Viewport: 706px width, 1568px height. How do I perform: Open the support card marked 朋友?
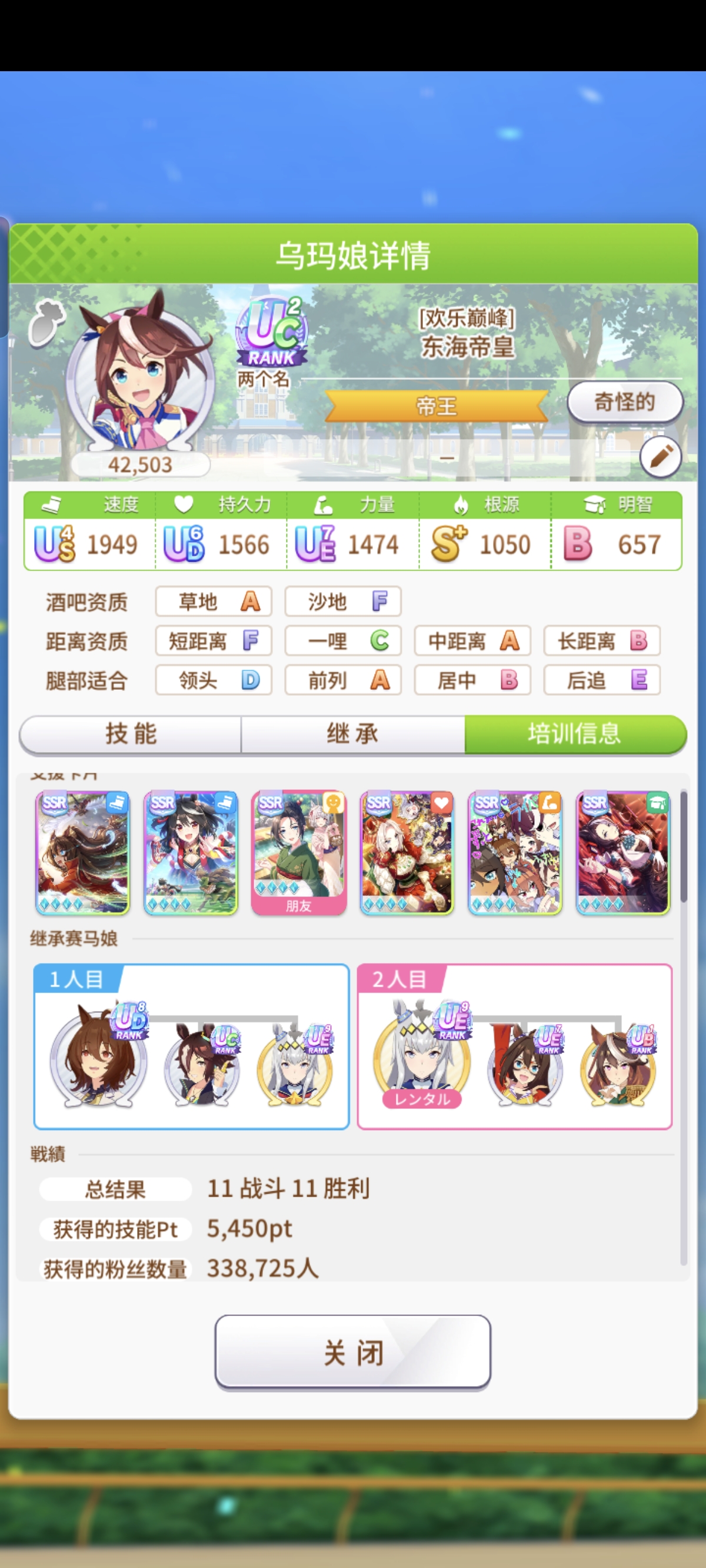tap(298, 852)
